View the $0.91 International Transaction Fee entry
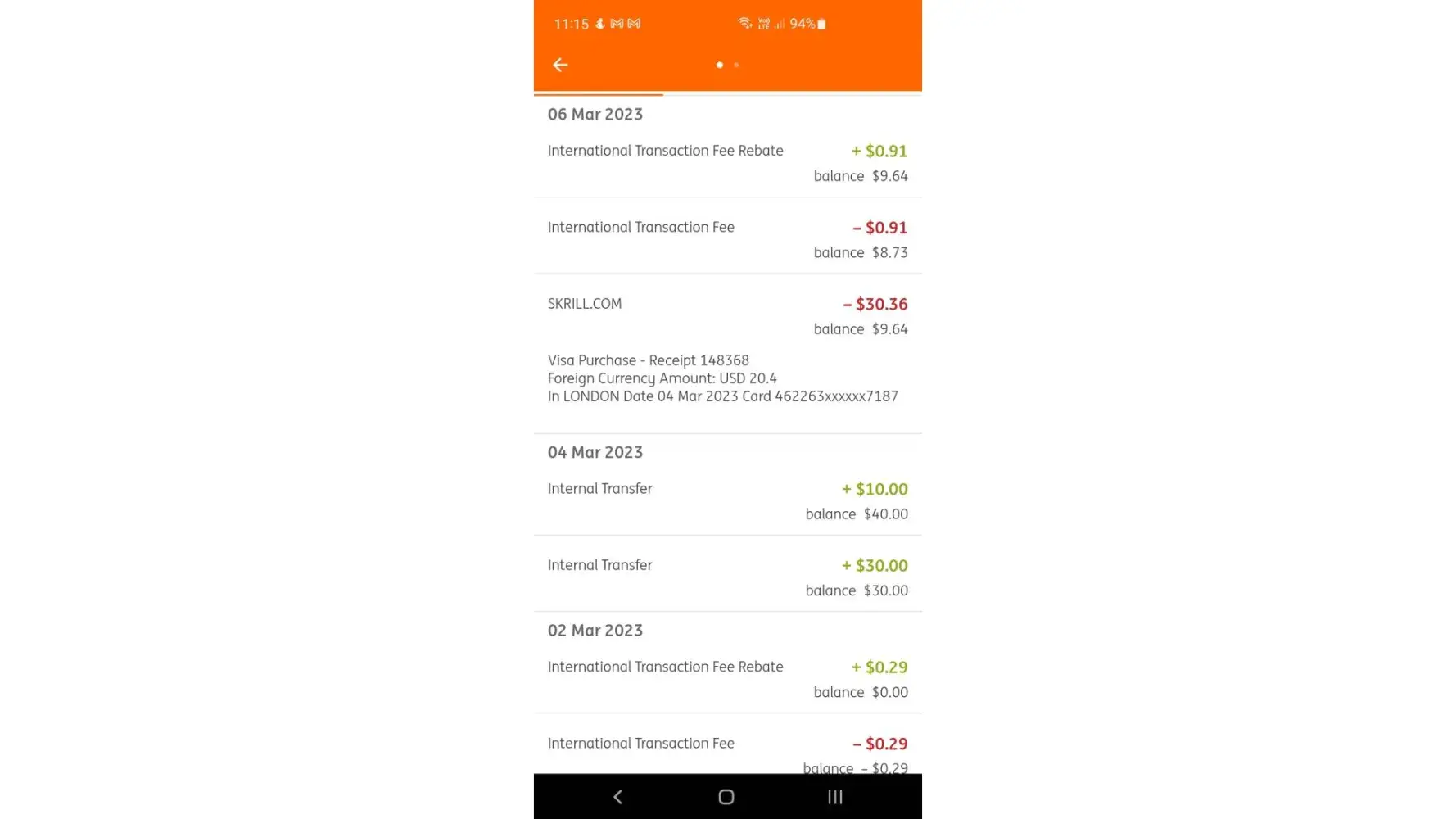Viewport: 1456px width, 819px height. pyautogui.click(x=727, y=238)
